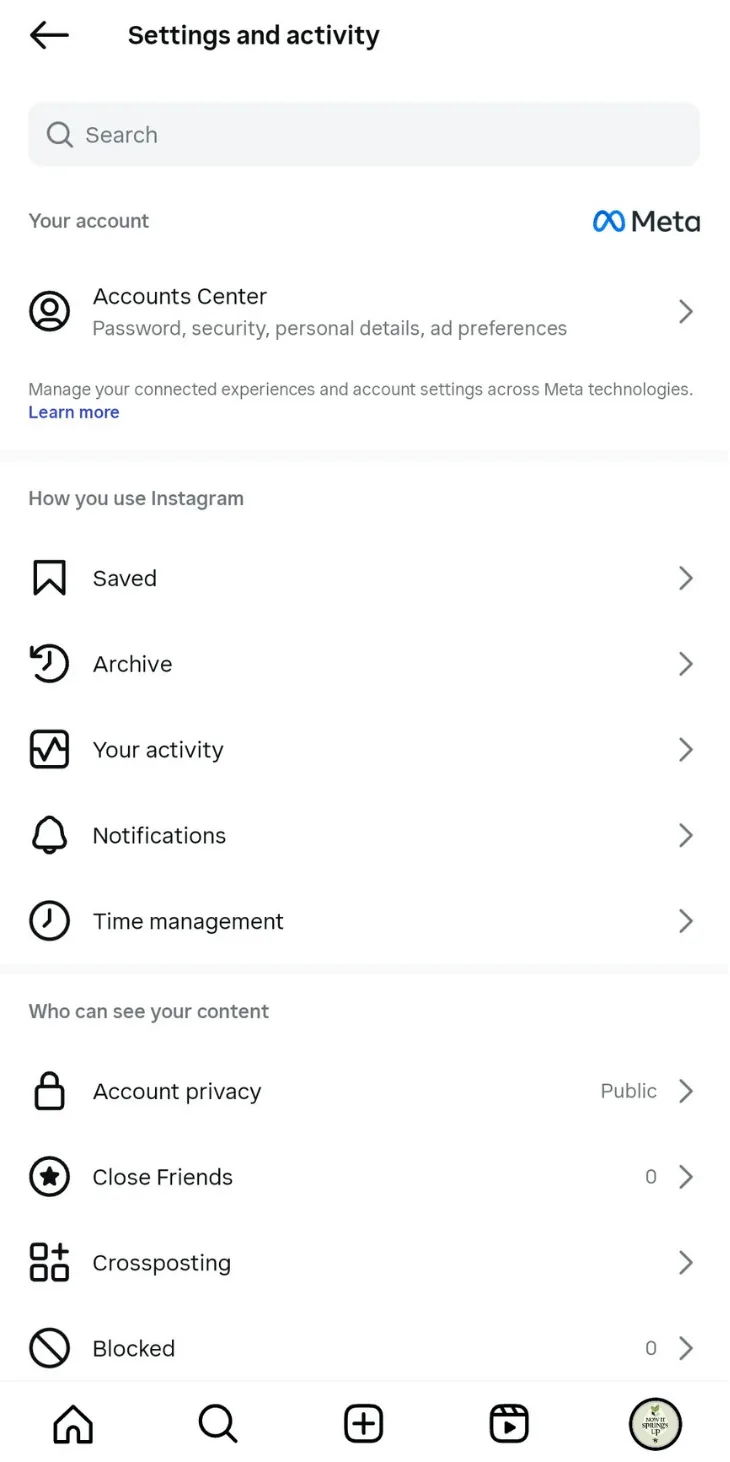Tap the Search settings field

pos(364,135)
